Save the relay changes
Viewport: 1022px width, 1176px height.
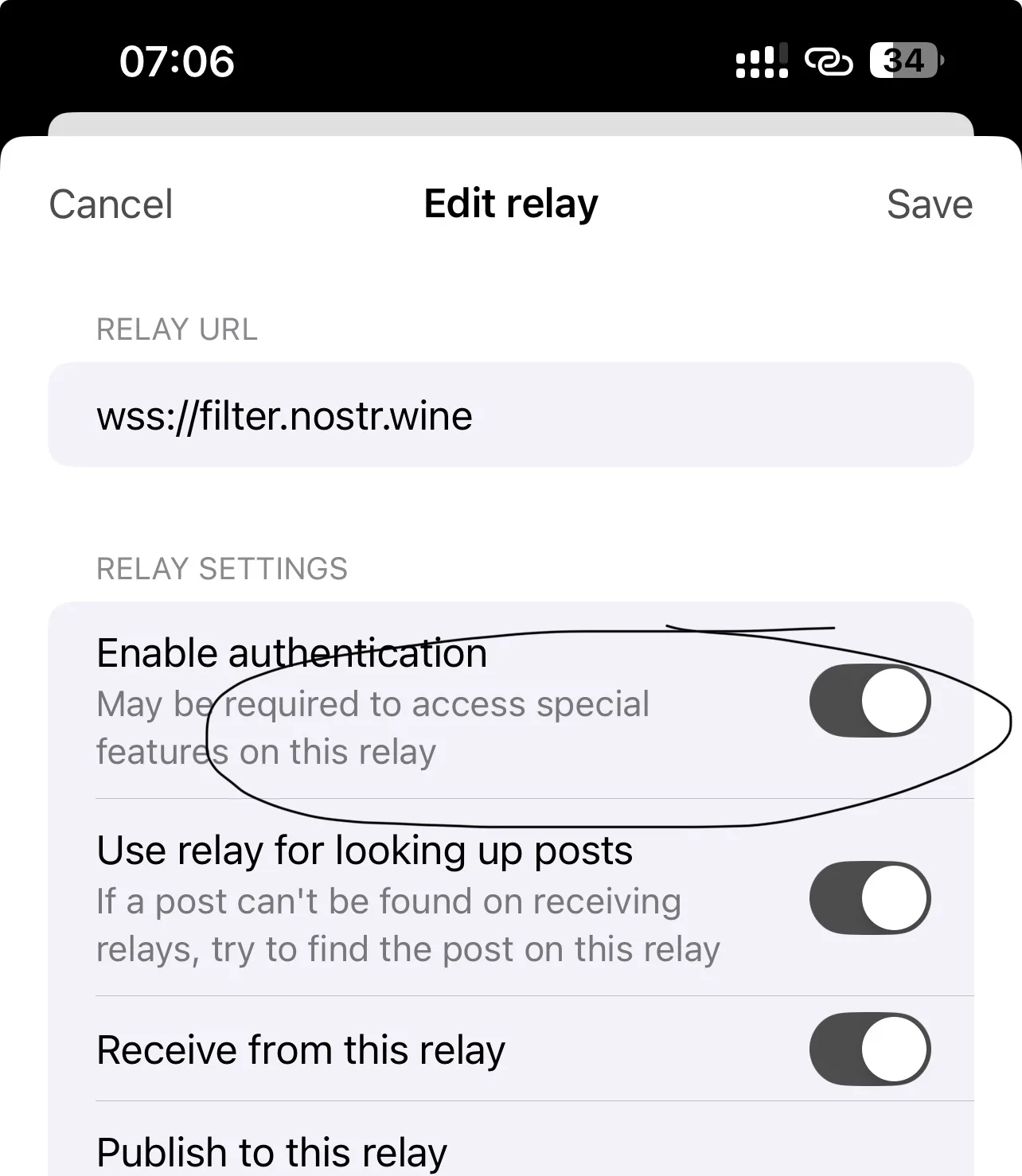point(929,204)
